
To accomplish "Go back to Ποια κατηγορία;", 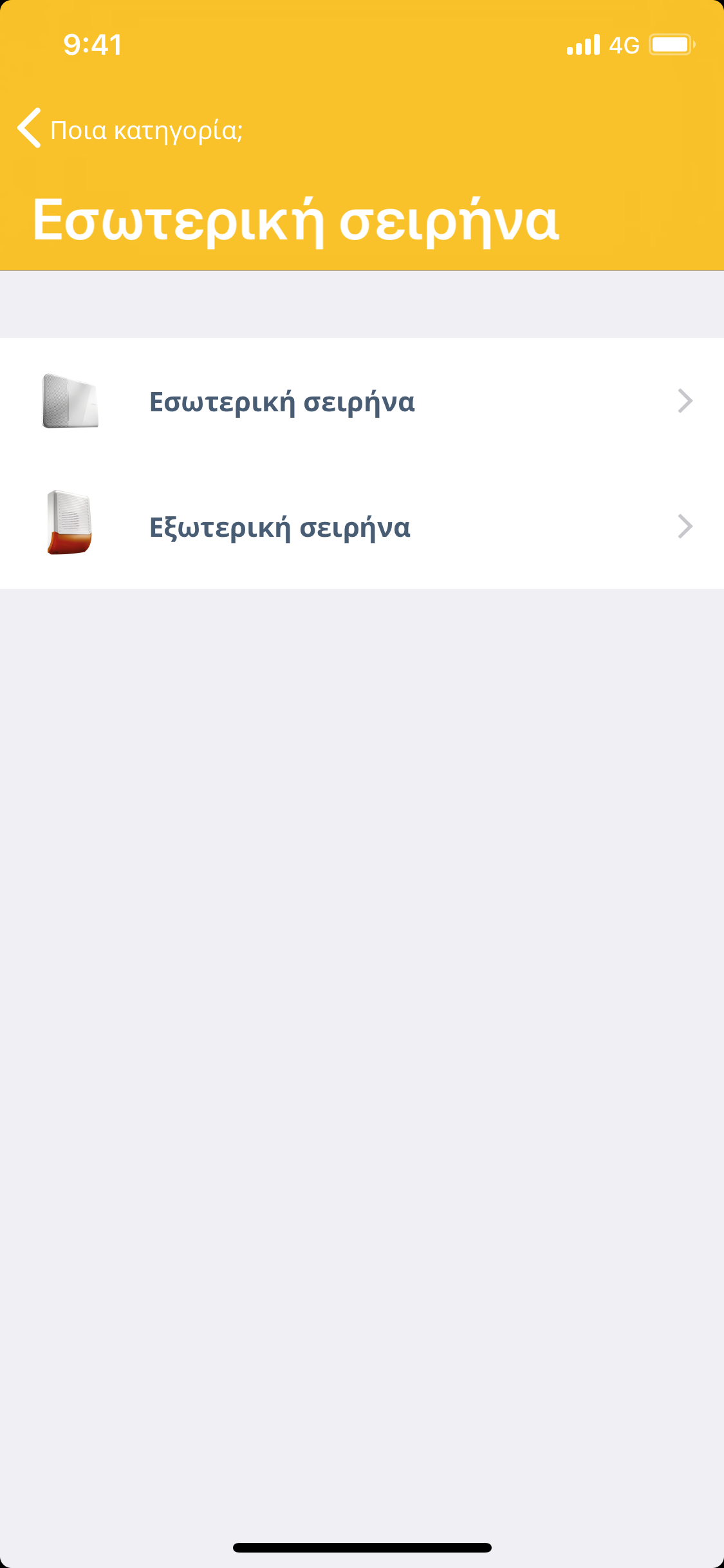I will [129, 129].
